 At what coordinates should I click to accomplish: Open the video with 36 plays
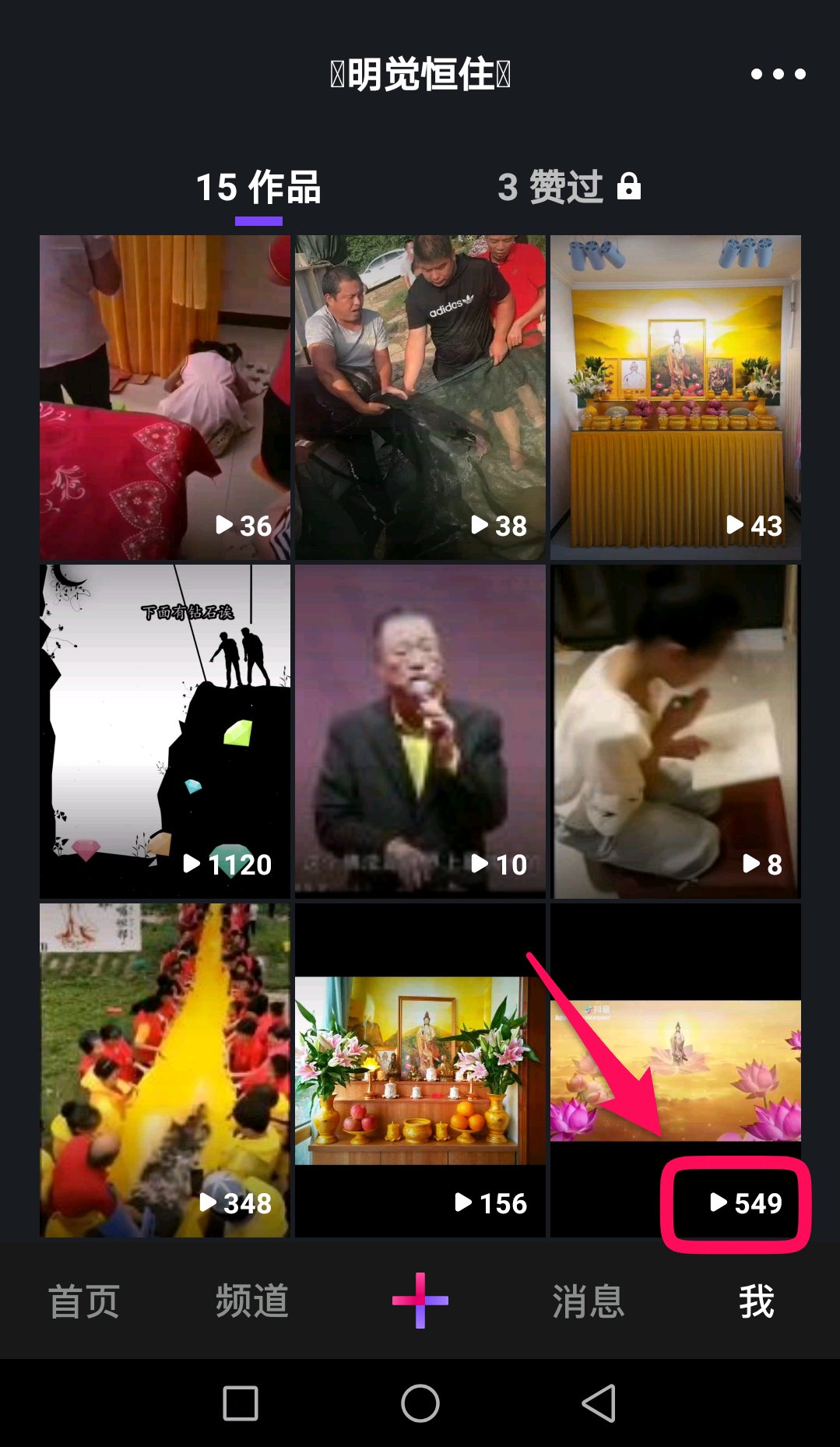coord(164,397)
